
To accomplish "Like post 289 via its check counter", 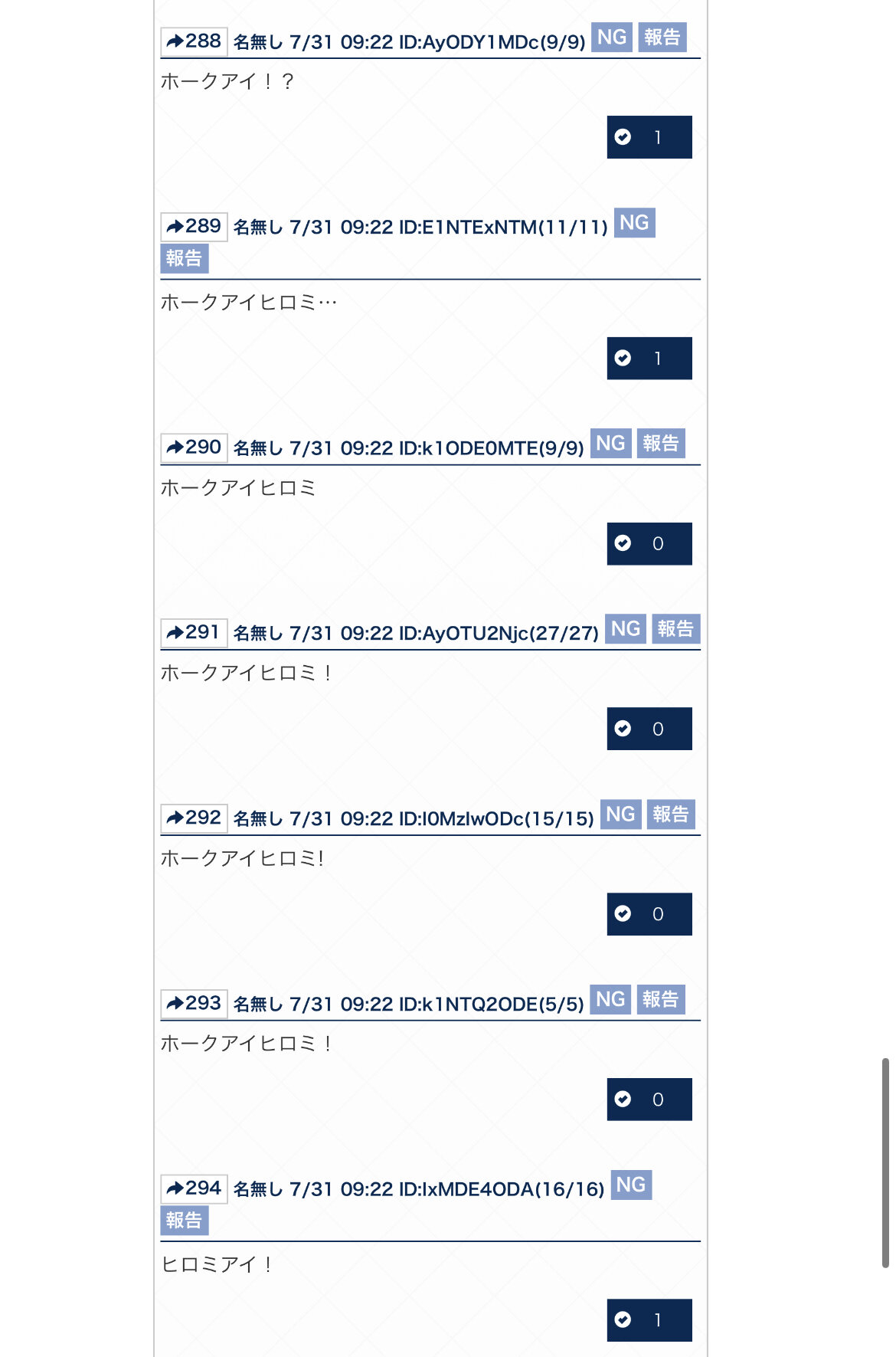I will point(649,359).
